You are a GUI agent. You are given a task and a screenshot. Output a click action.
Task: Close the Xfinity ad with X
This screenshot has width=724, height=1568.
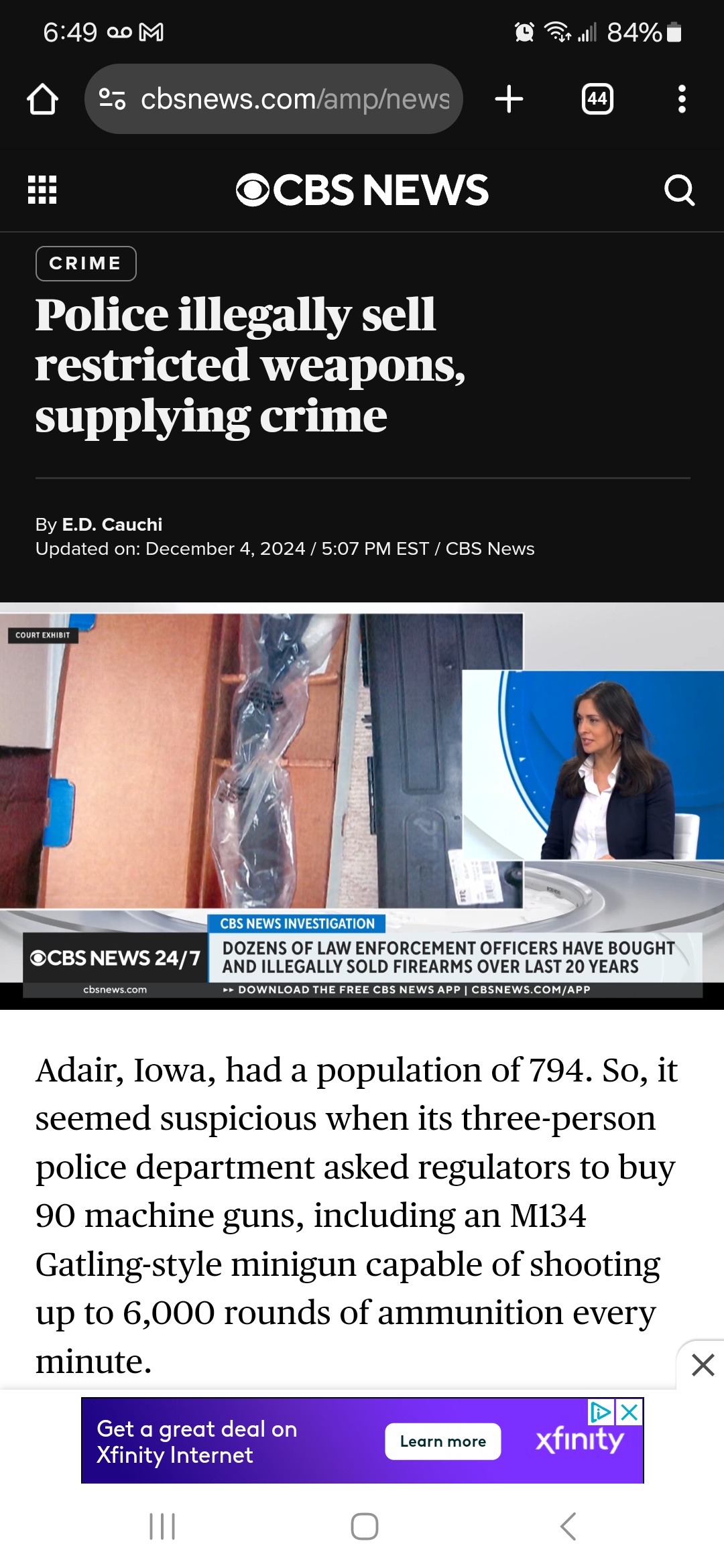629,1413
